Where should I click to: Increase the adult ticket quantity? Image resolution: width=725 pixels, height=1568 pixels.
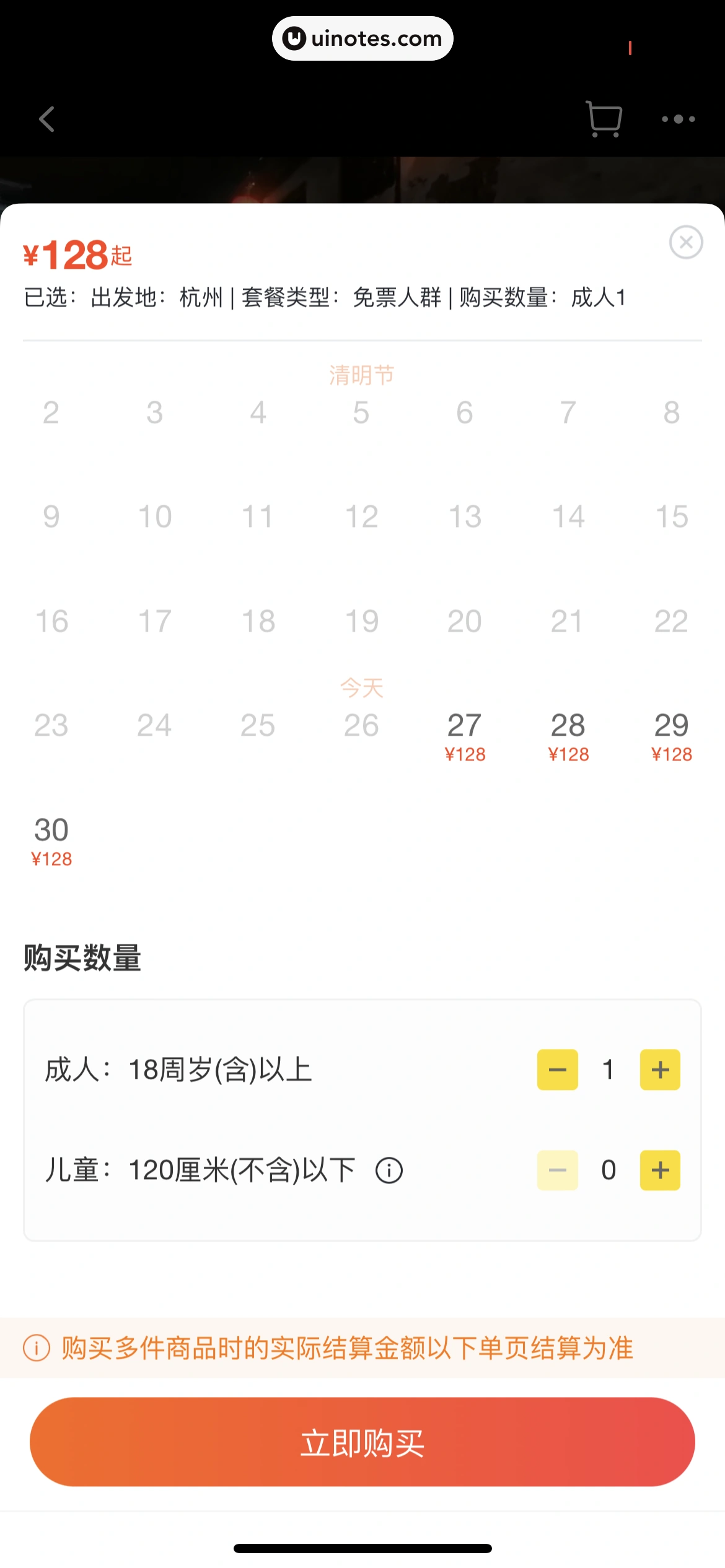click(x=660, y=1069)
